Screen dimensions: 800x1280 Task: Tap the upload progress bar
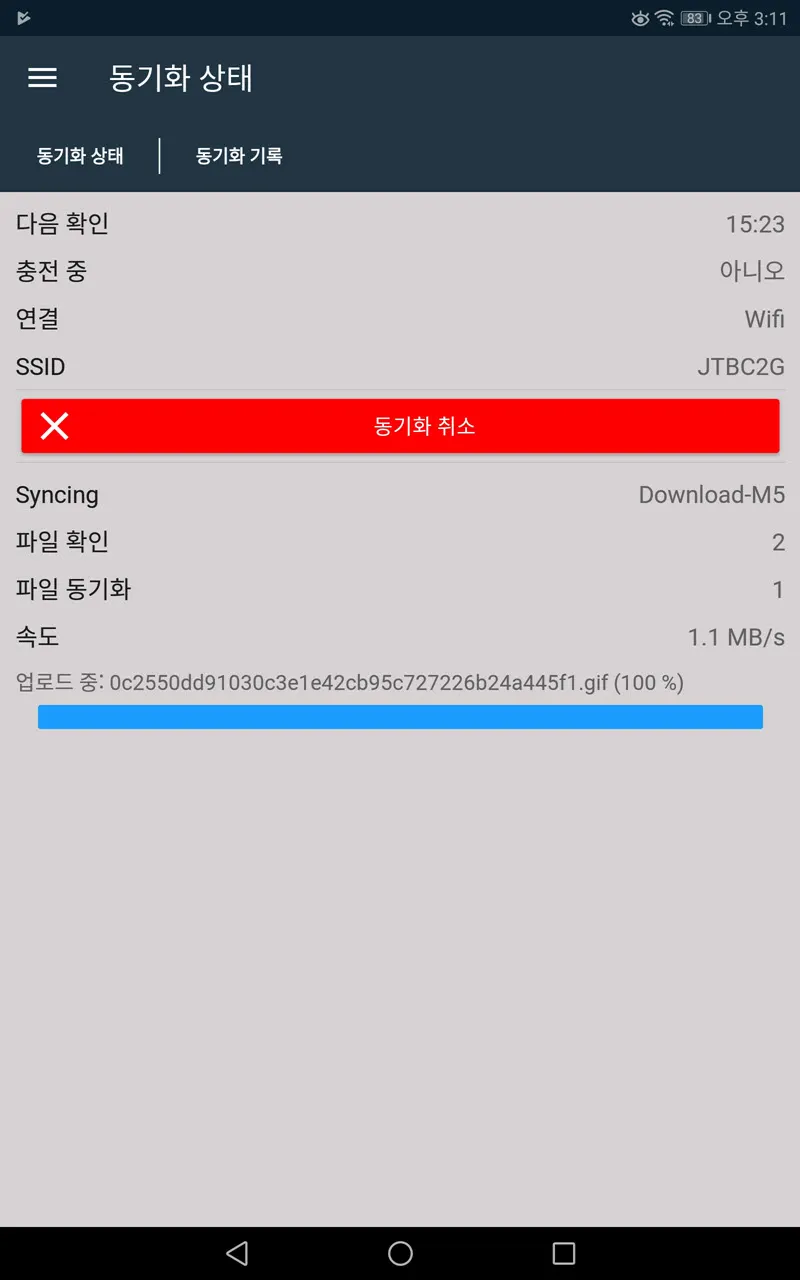(x=400, y=716)
